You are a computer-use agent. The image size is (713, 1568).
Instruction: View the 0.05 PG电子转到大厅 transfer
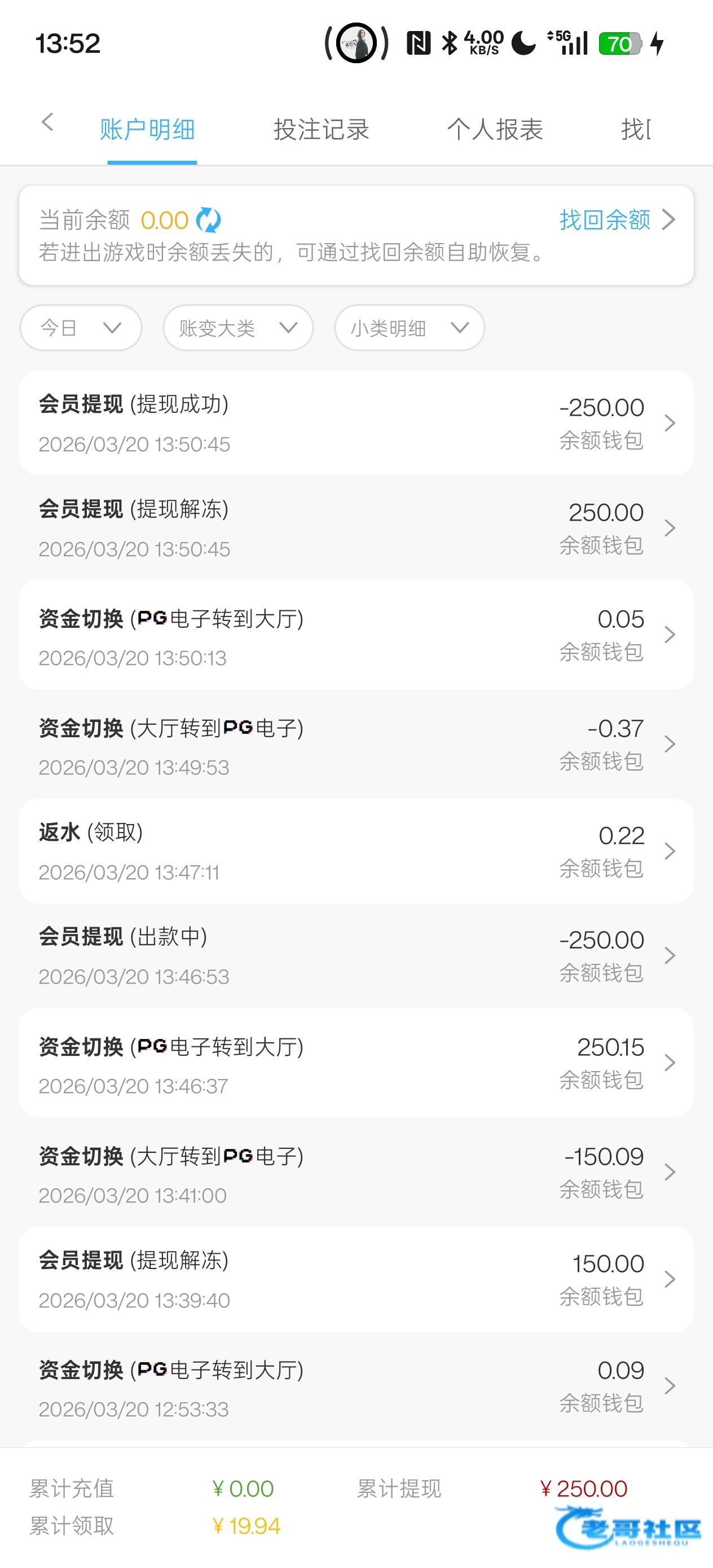(x=356, y=636)
